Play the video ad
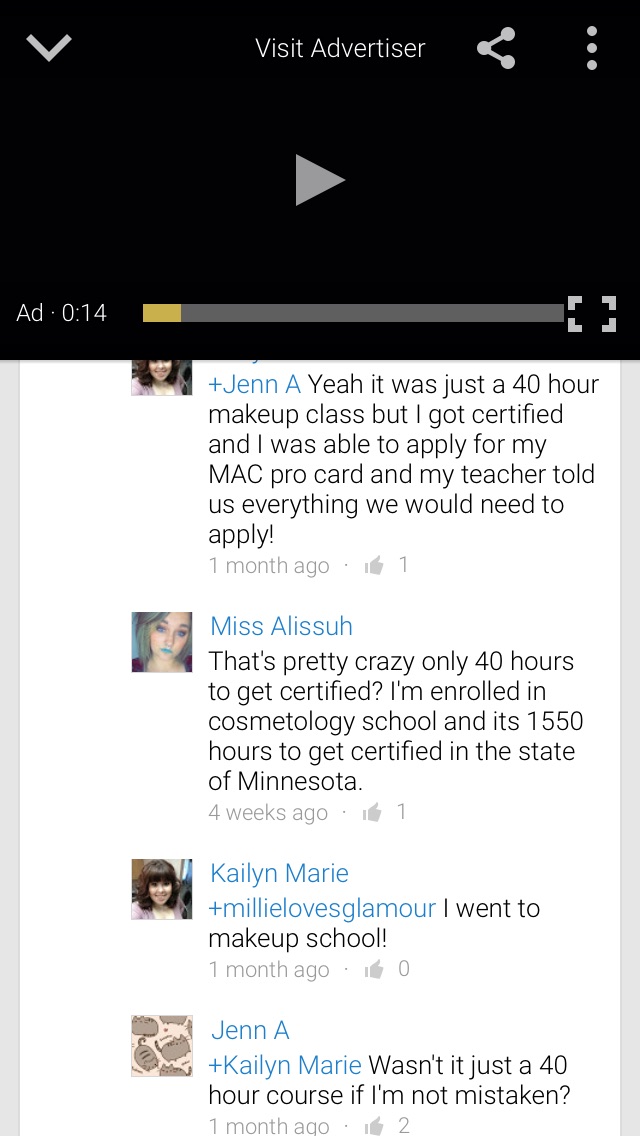This screenshot has width=640, height=1136. 320,180
